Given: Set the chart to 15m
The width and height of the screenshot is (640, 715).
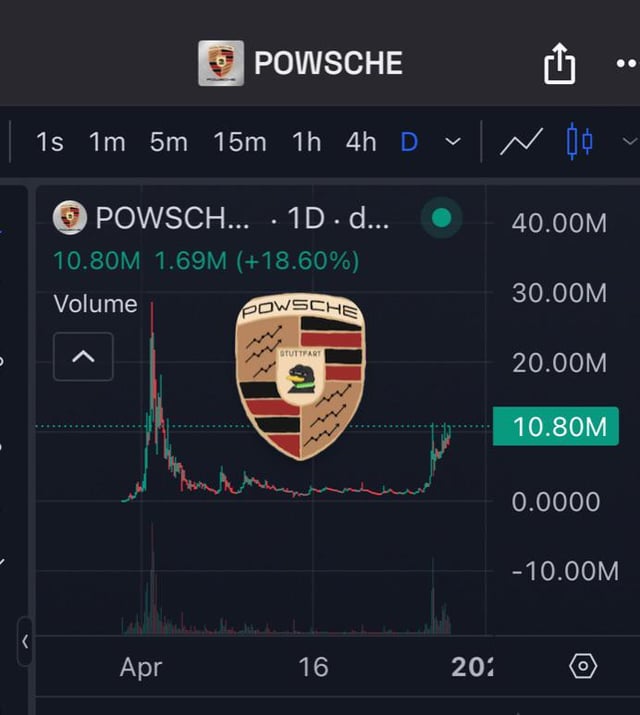Looking at the screenshot, I should 239,142.
